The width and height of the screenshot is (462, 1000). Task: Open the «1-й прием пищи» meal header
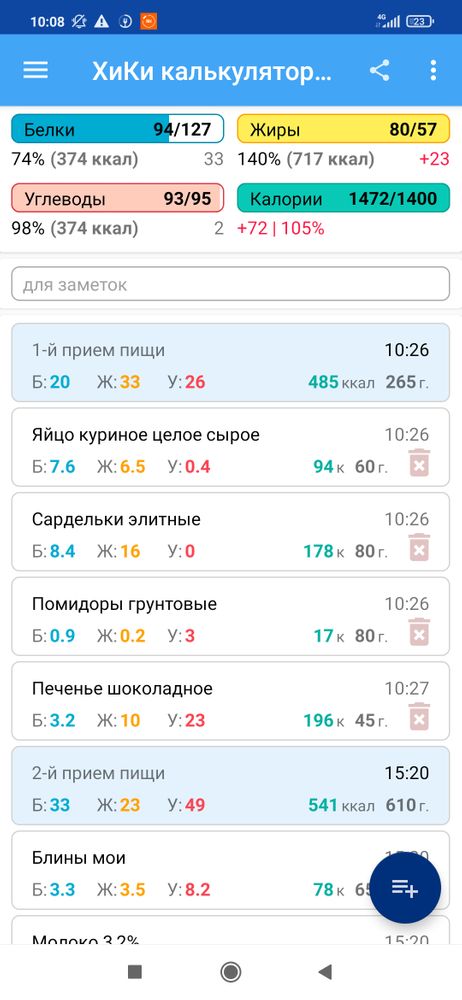tap(230, 363)
